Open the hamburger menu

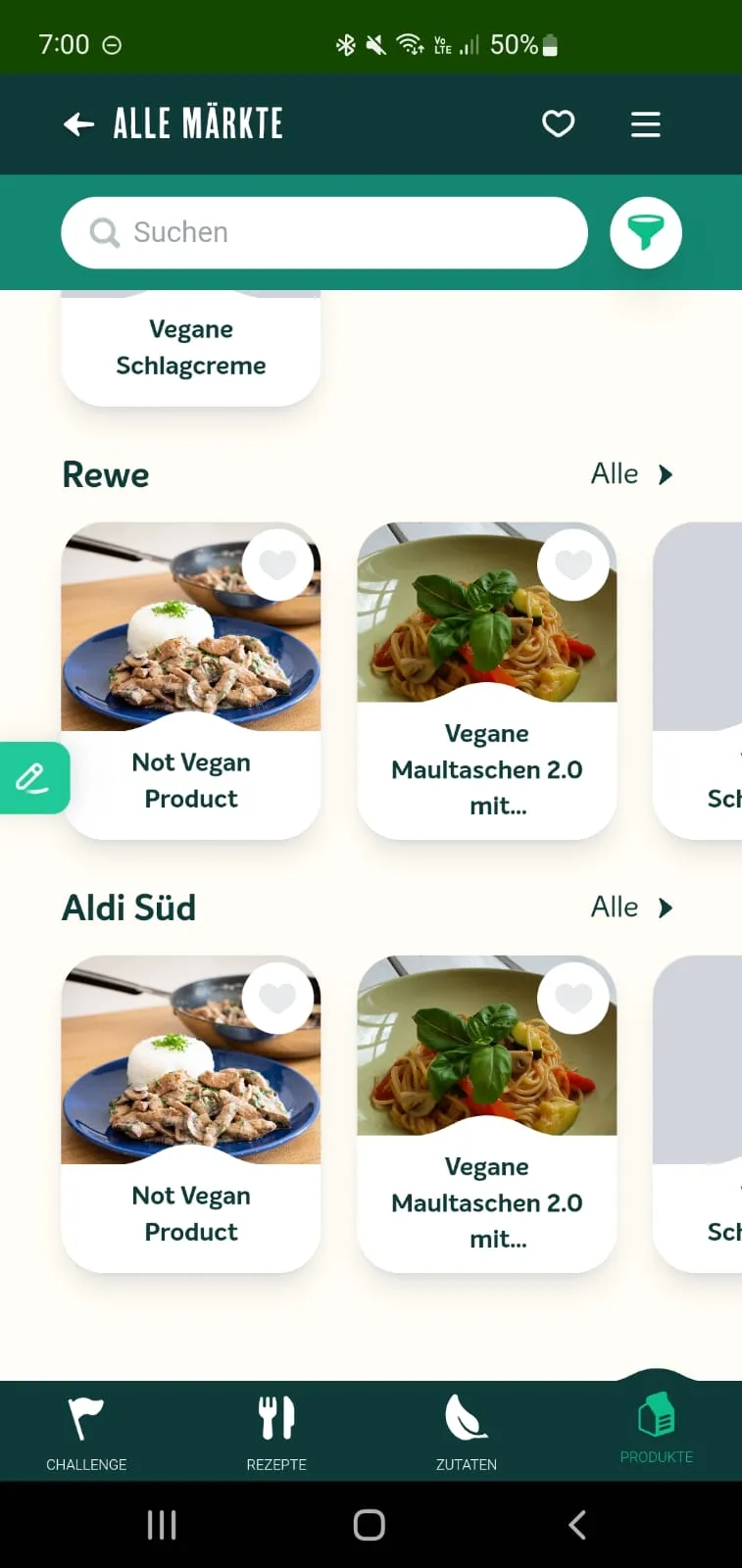pos(645,124)
